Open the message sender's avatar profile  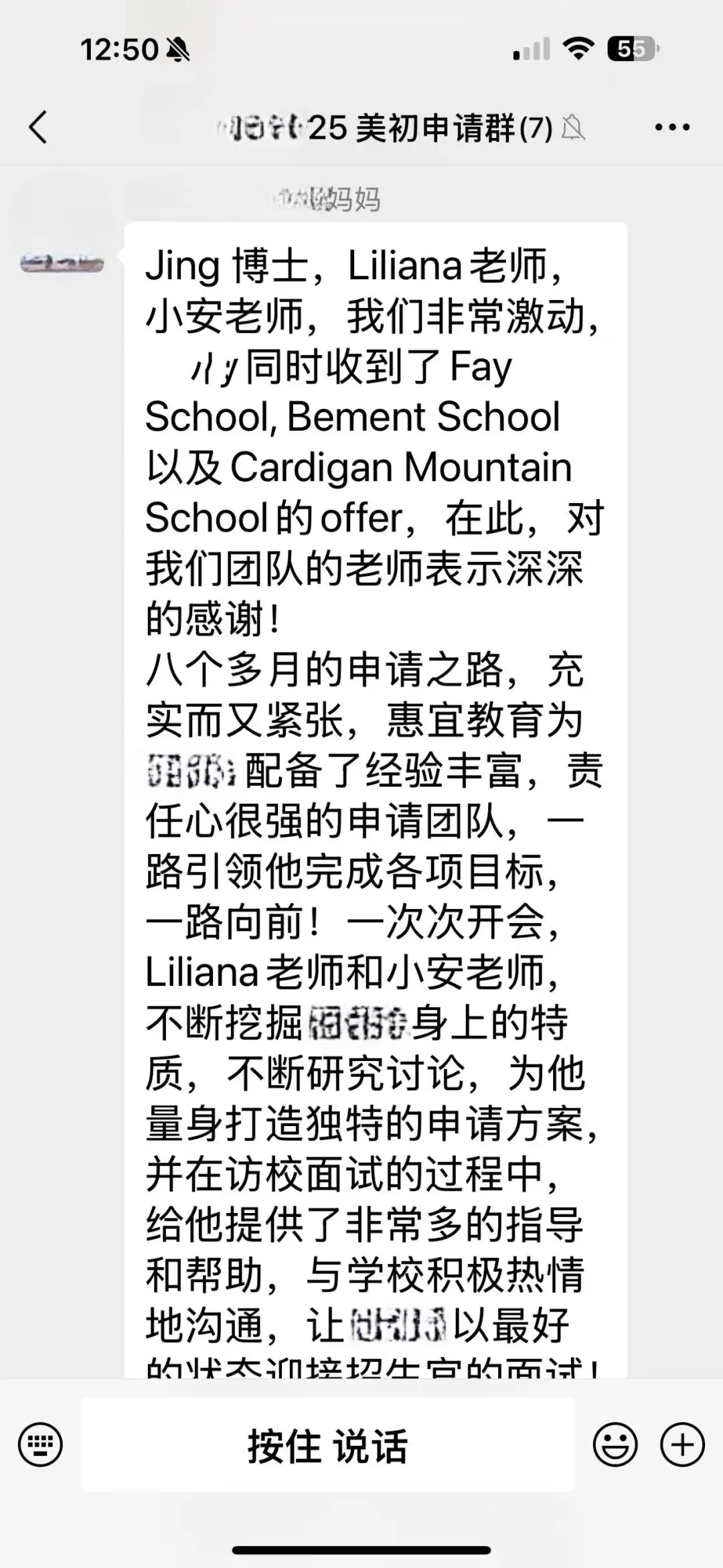62,263
